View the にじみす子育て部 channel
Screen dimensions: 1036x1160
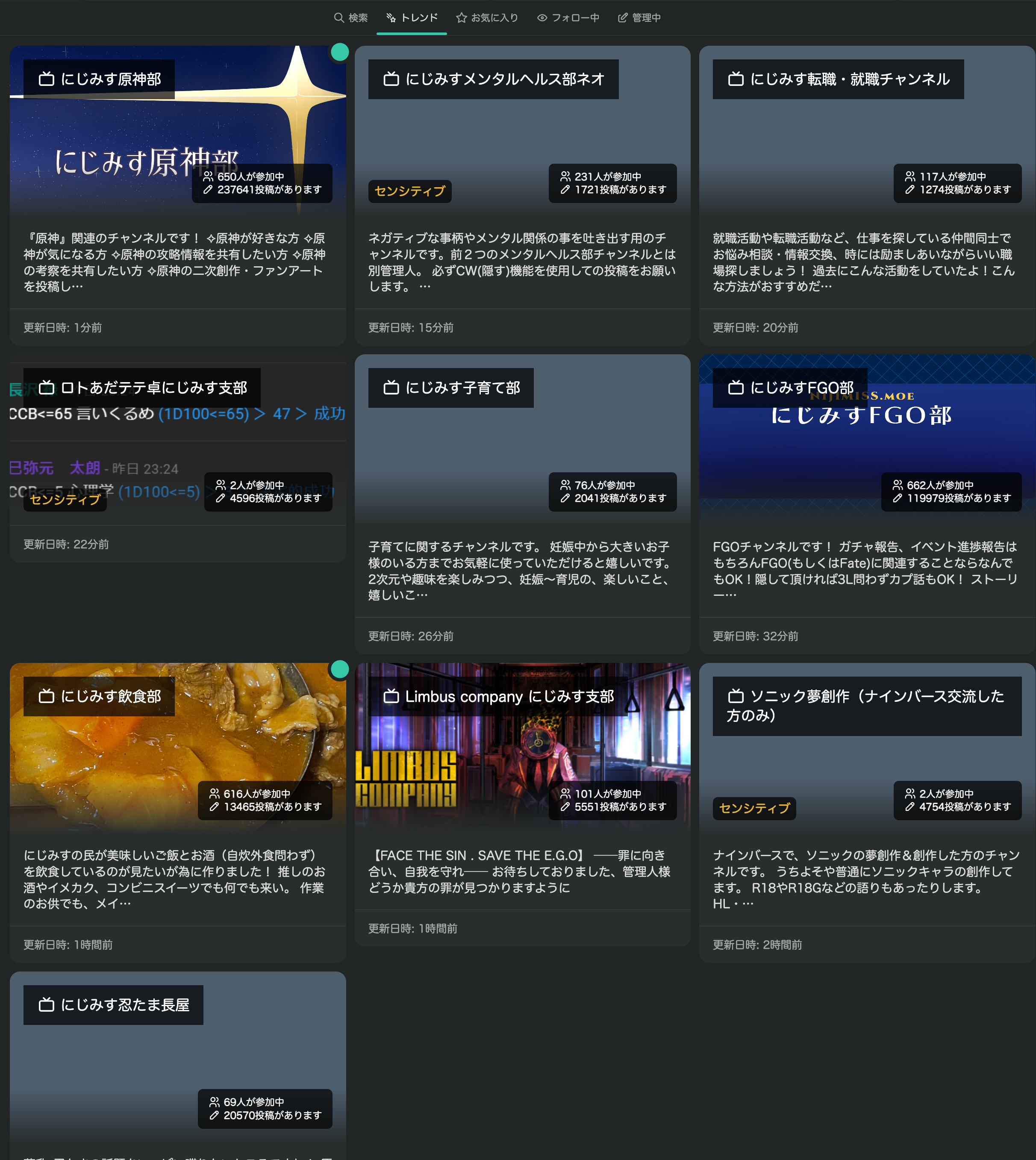pos(522,504)
